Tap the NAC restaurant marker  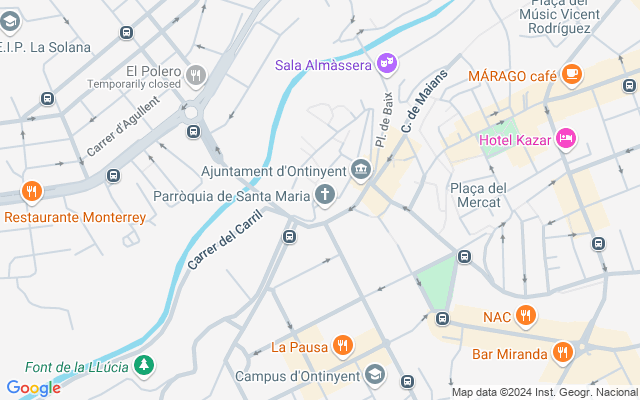tap(527, 317)
